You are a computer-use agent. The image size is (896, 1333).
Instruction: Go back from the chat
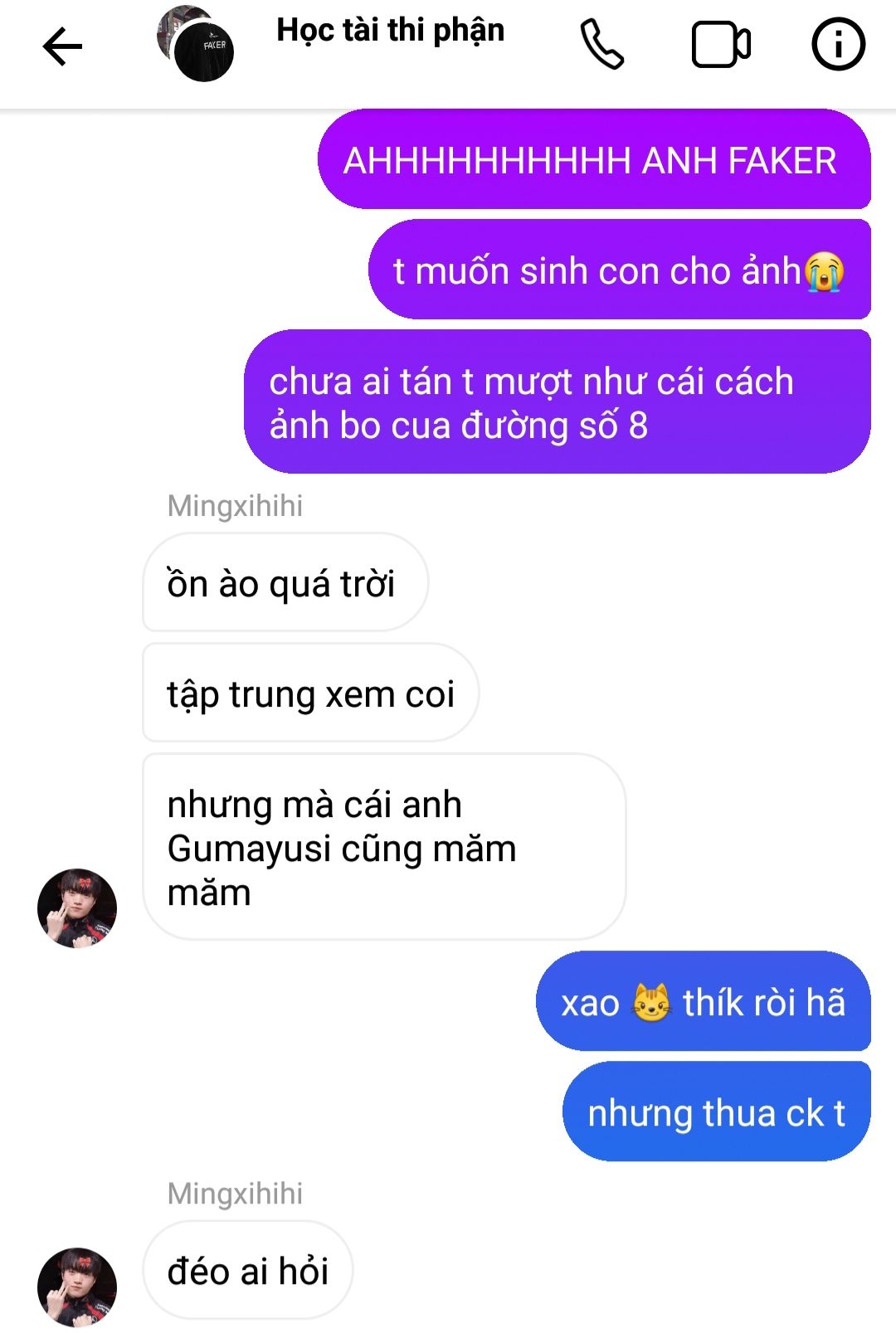point(62,46)
